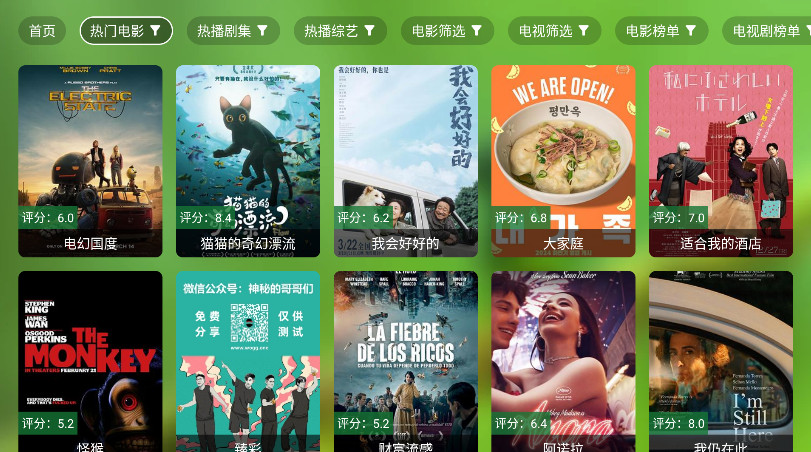Viewport: 811px width, 452px height.
Task: View the 财富流感 movie
Action: click(405, 360)
